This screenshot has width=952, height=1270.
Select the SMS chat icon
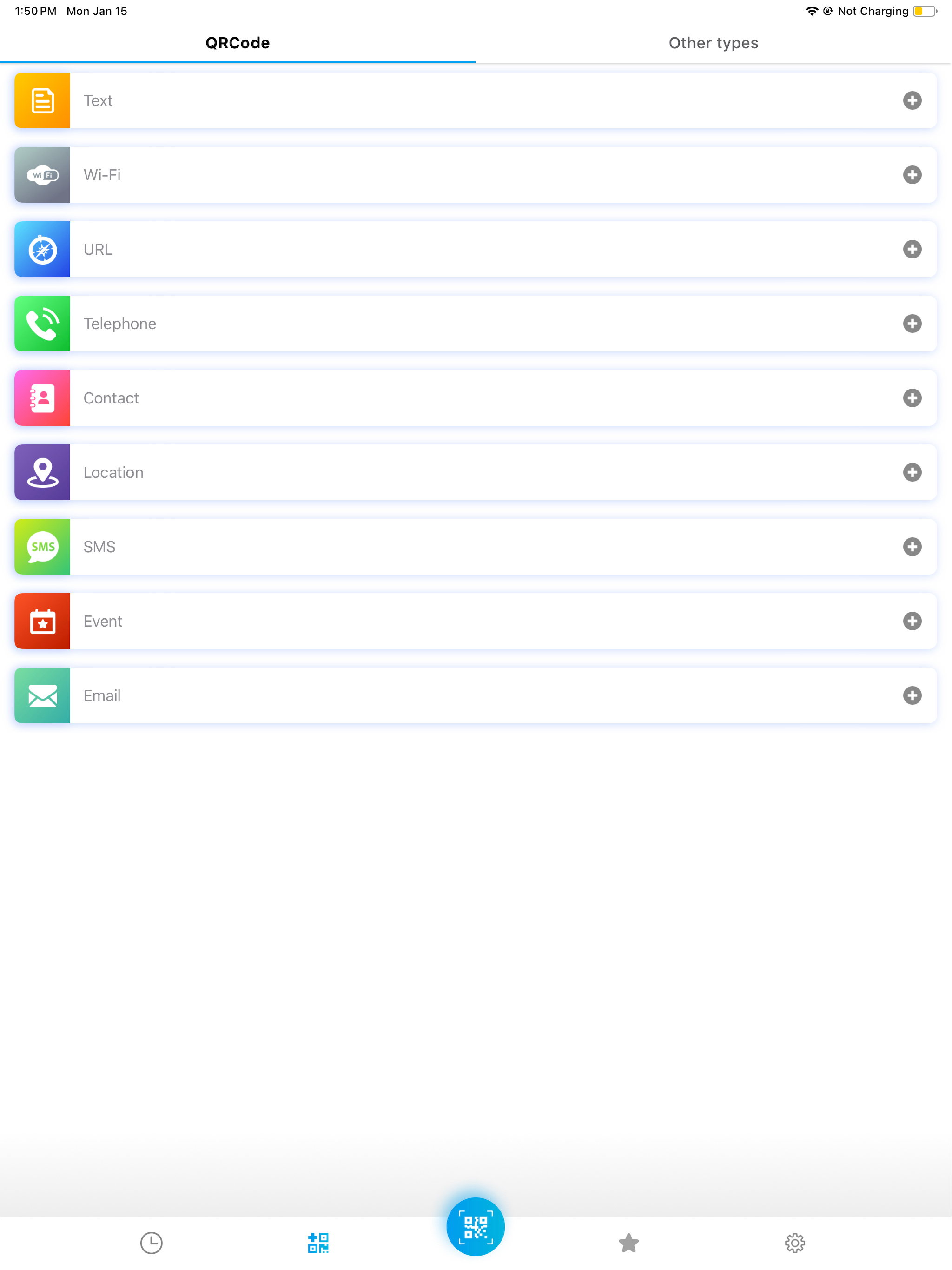click(x=42, y=547)
